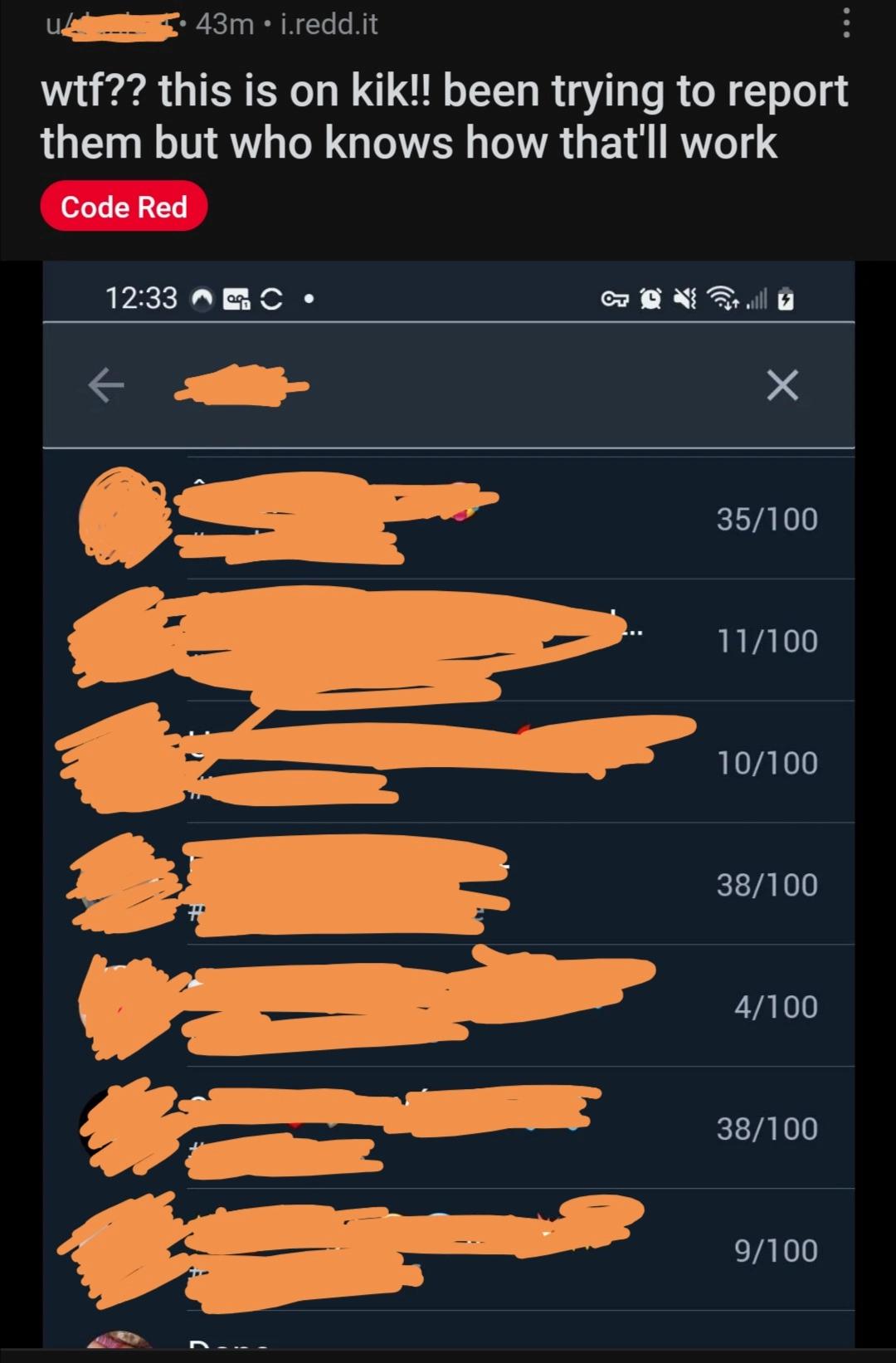Open the i.redd.it source link
This screenshot has height=1363, width=896.
pos(329,24)
